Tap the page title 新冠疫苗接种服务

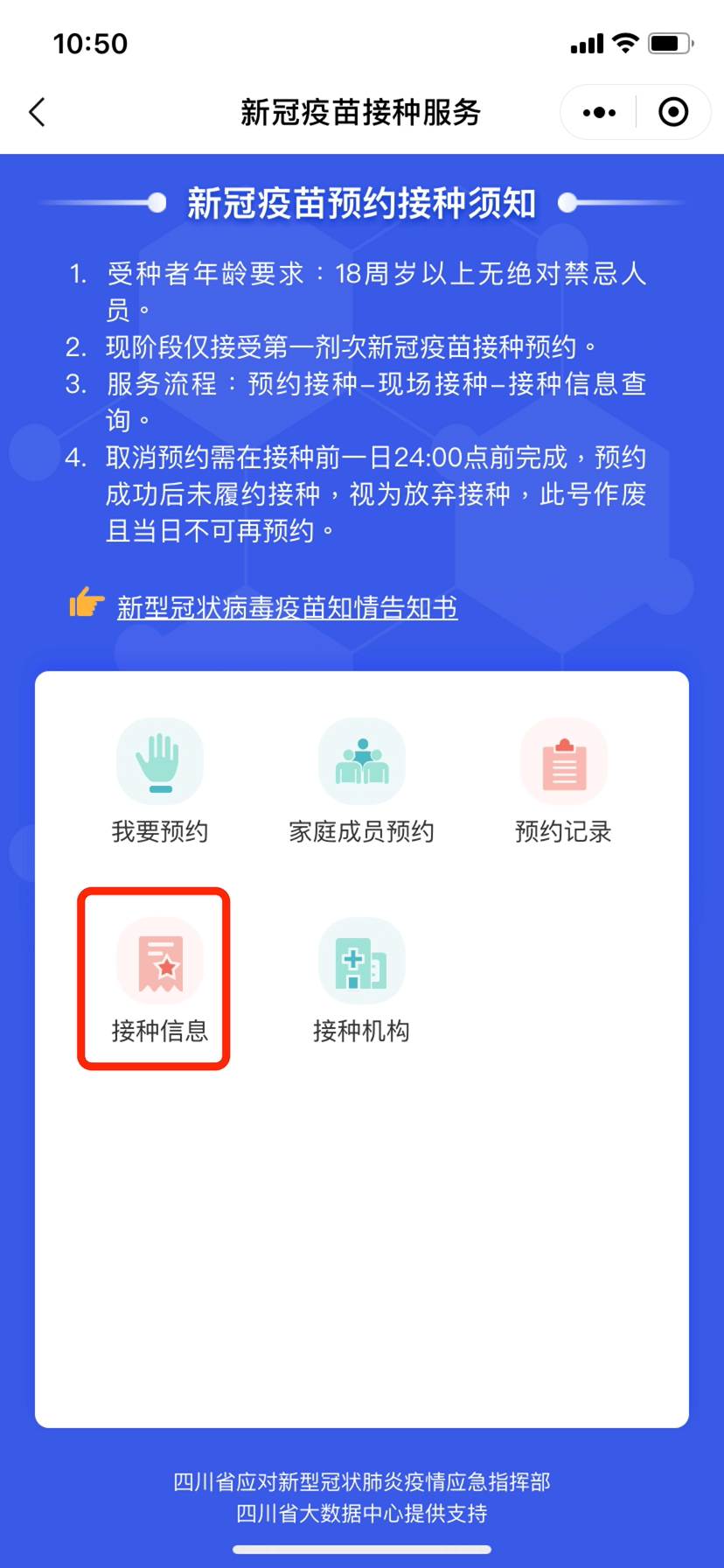point(362,112)
